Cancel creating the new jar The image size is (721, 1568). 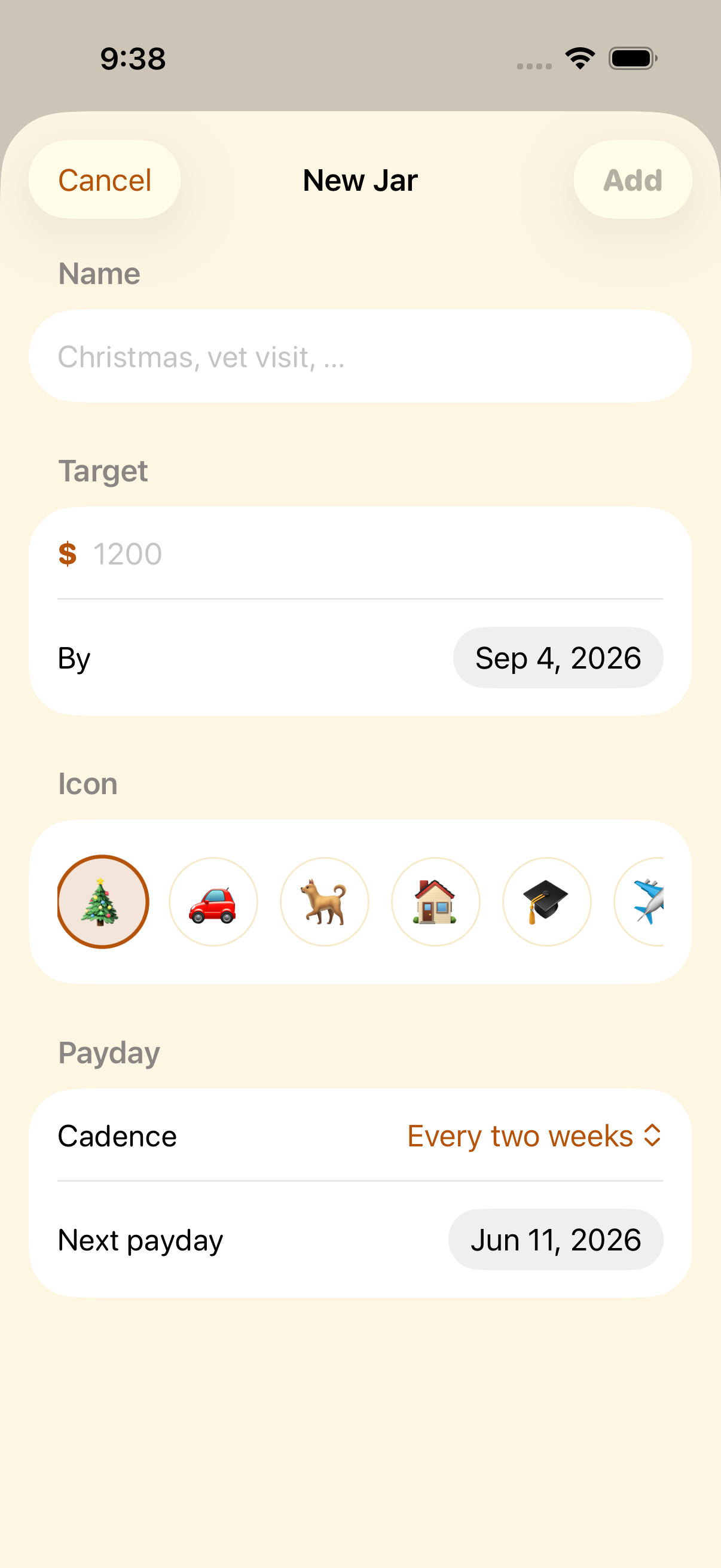coord(104,179)
